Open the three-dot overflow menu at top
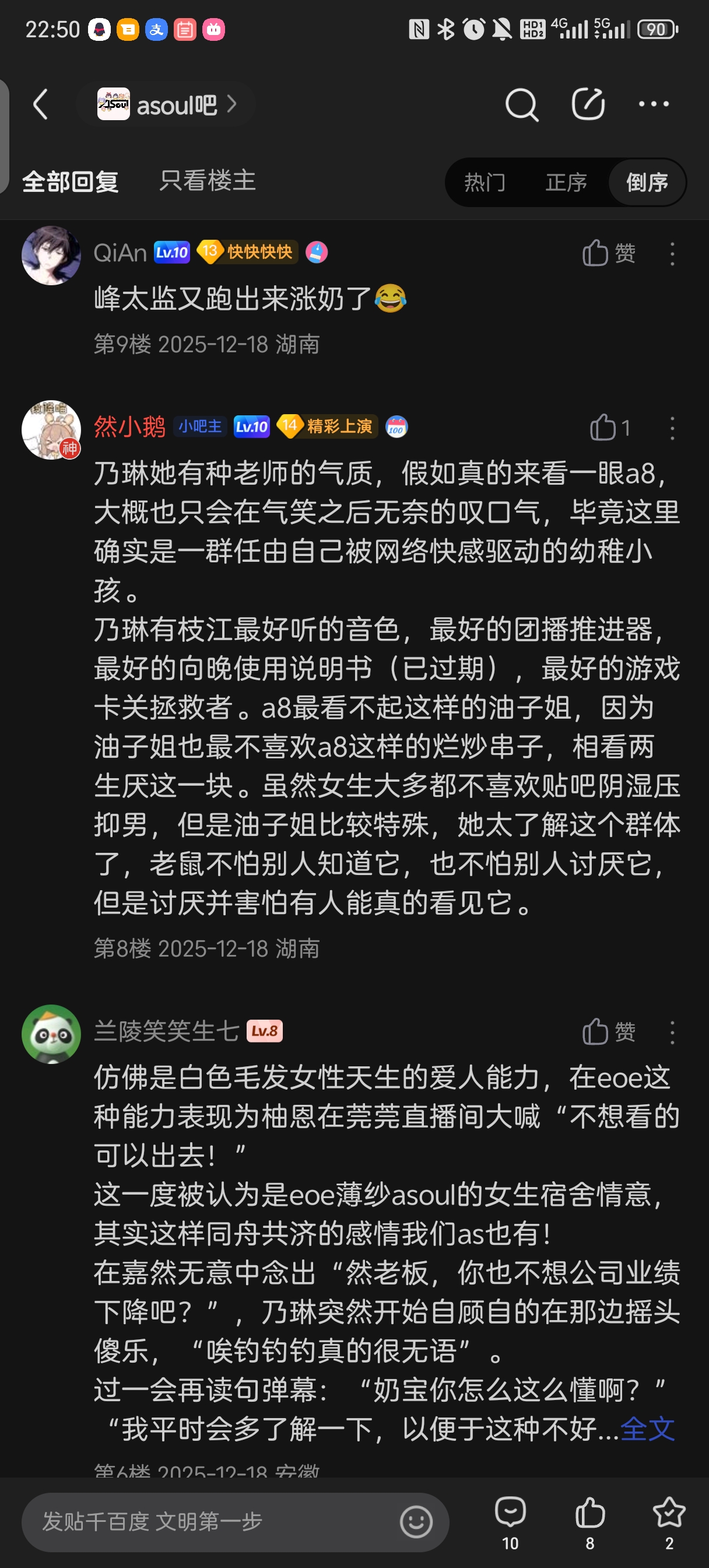709x1568 pixels. coord(654,104)
